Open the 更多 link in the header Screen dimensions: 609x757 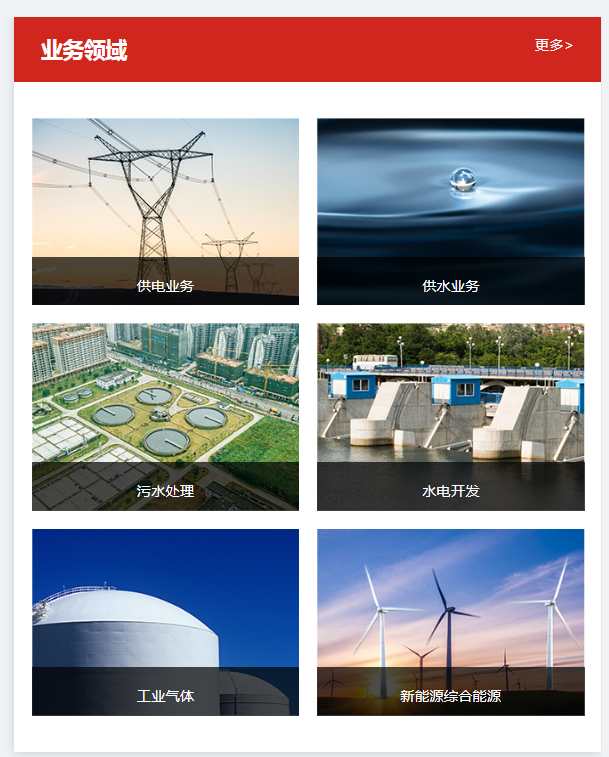[x=553, y=45]
